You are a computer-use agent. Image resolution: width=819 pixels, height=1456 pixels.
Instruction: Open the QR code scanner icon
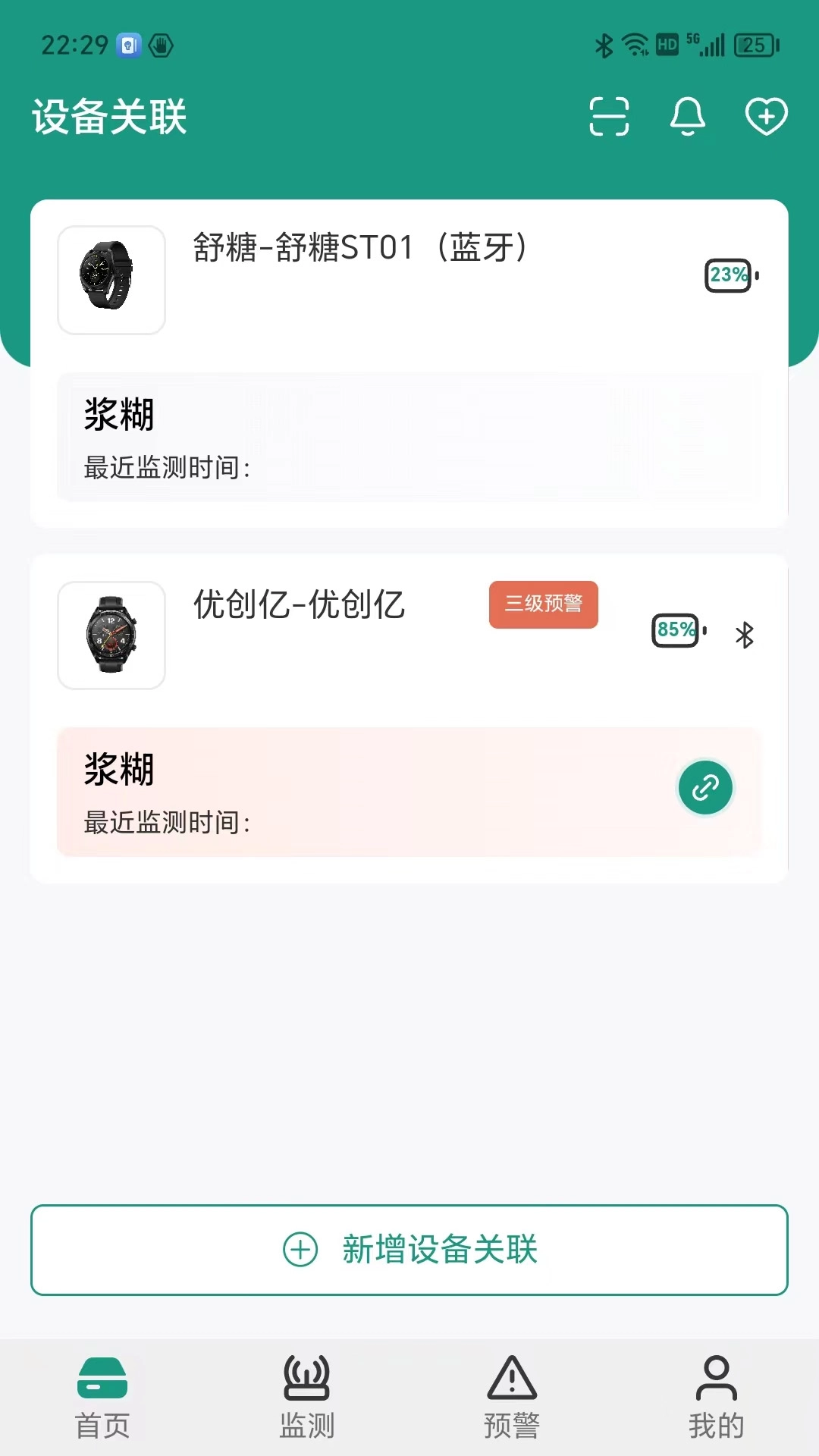609,118
